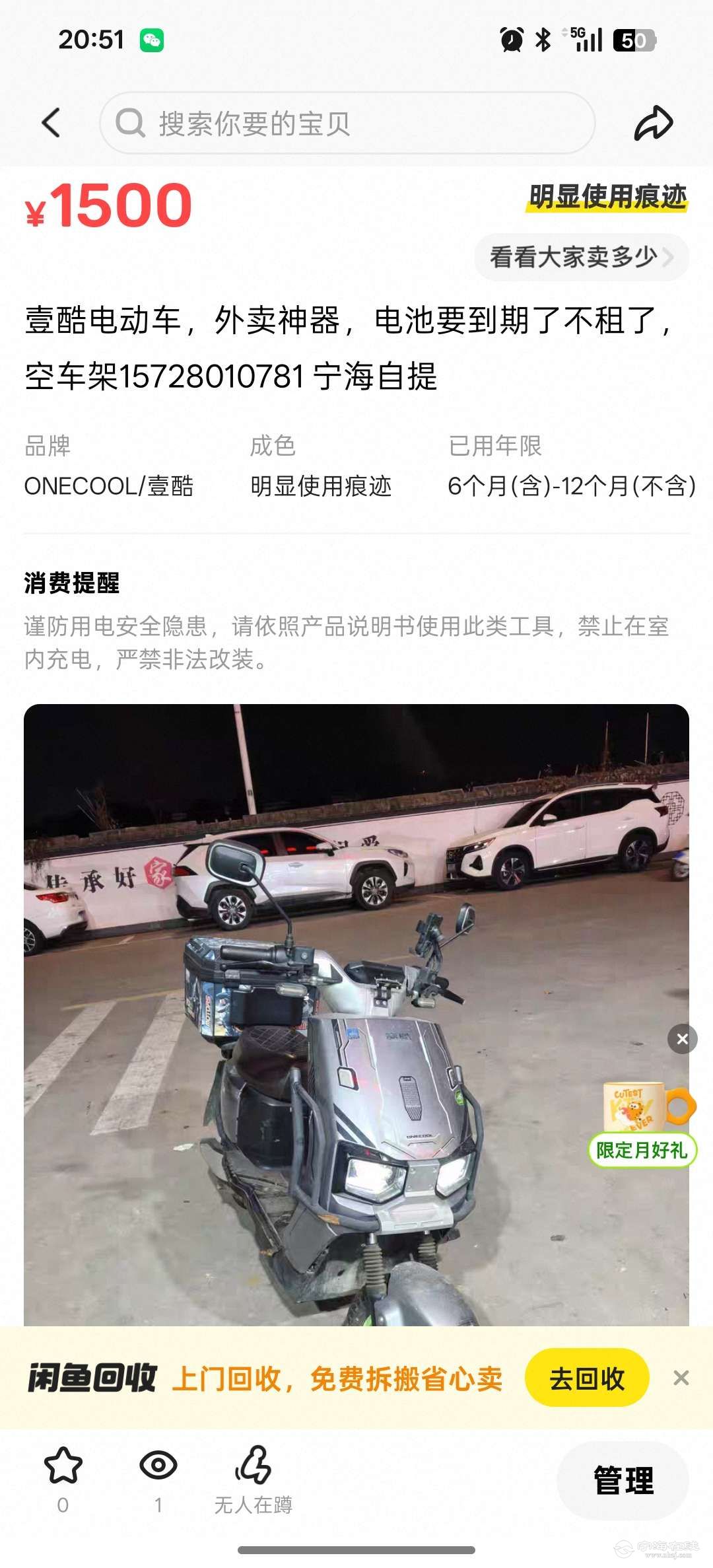This screenshot has height=1568, width=713.
Task: Tap the 去回收 button
Action: 586,1379
